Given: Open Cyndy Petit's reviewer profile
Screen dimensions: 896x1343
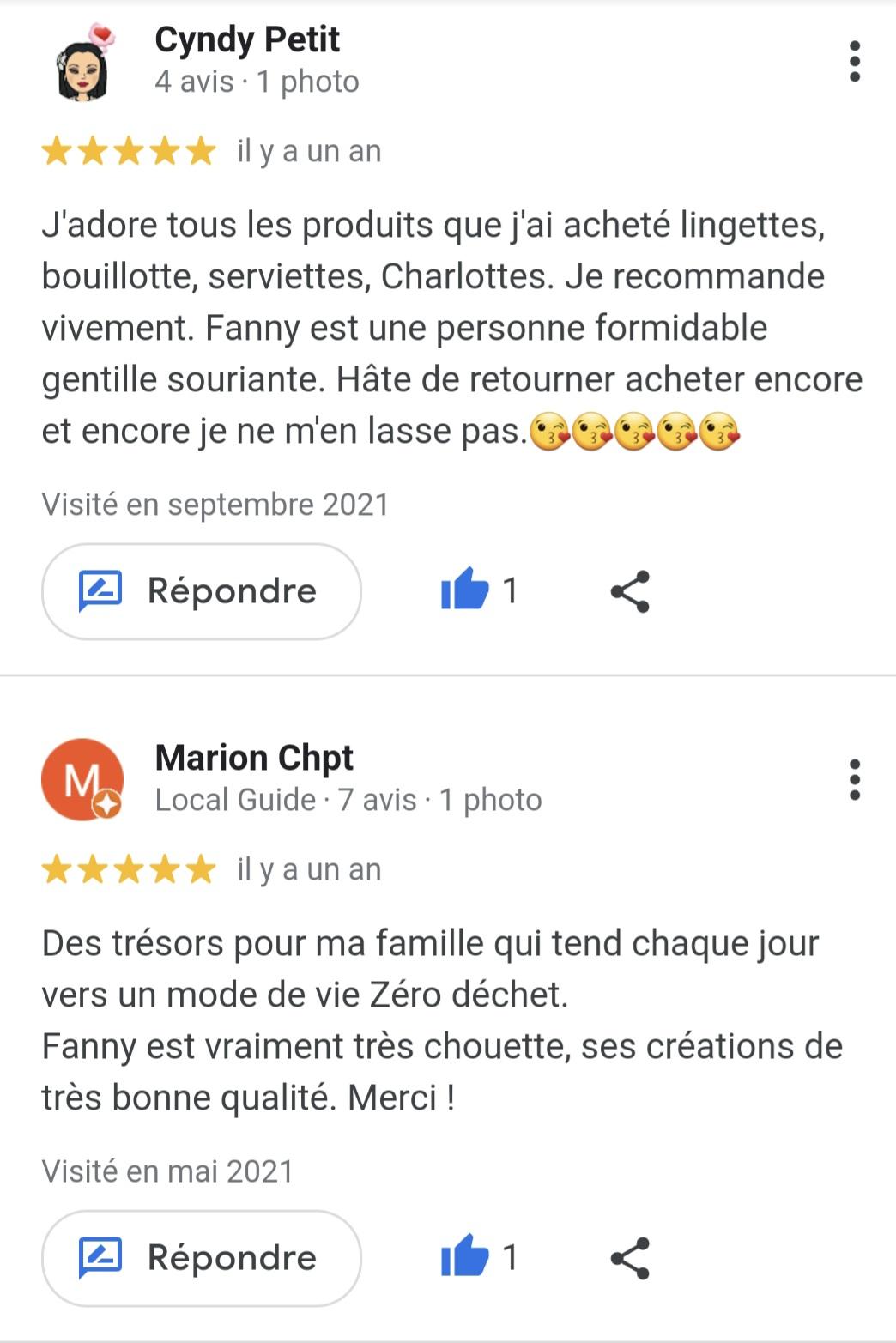Looking at the screenshot, I should pos(247,39).
